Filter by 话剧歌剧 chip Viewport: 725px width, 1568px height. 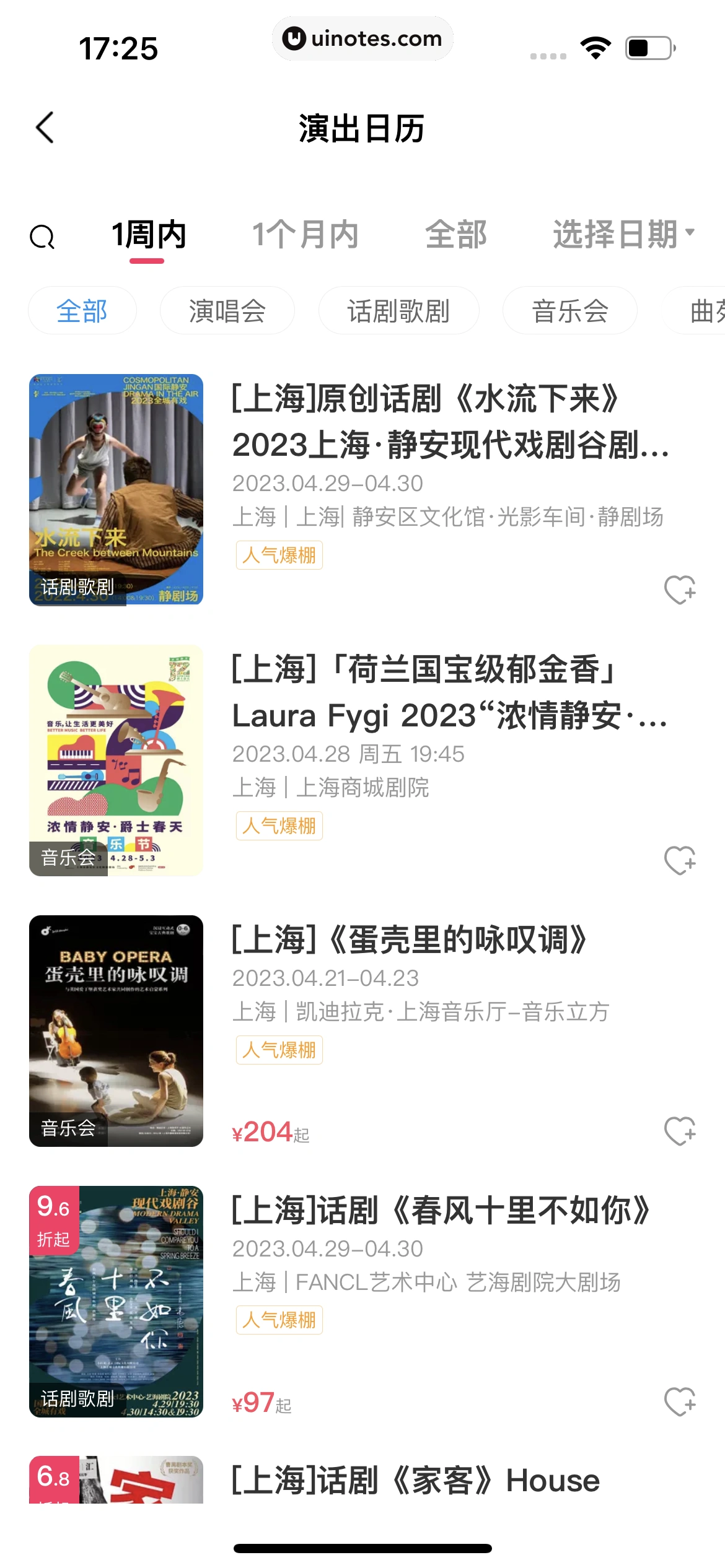click(x=398, y=311)
